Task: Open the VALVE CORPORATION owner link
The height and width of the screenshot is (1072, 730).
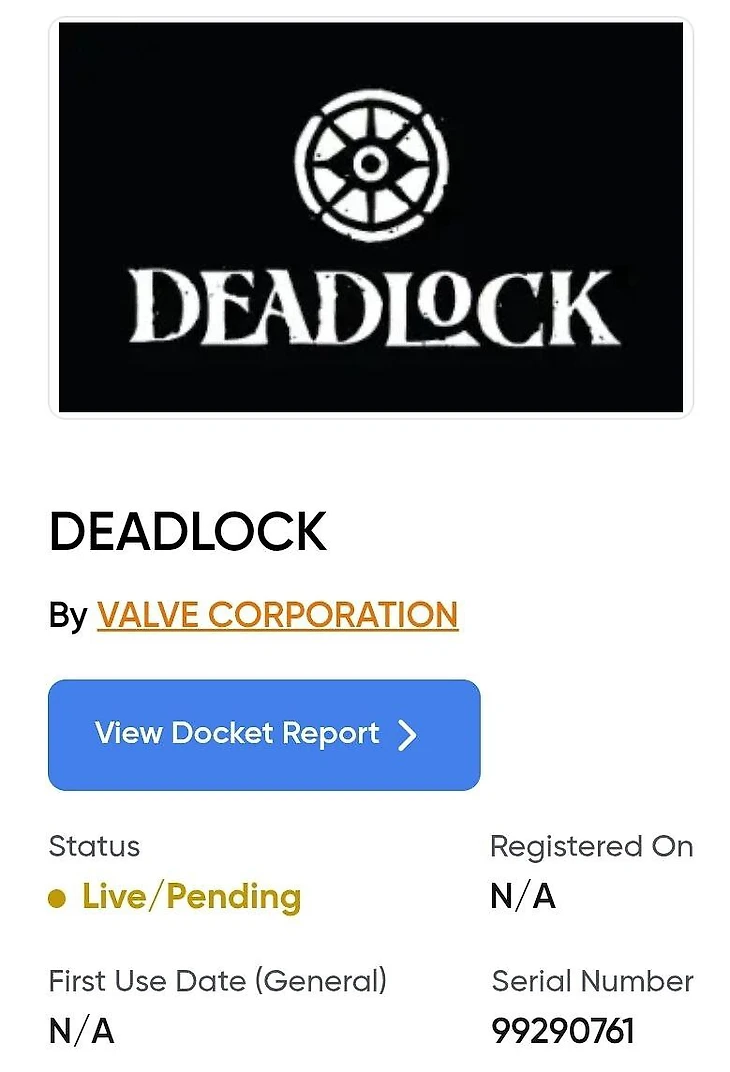Action: [x=277, y=614]
